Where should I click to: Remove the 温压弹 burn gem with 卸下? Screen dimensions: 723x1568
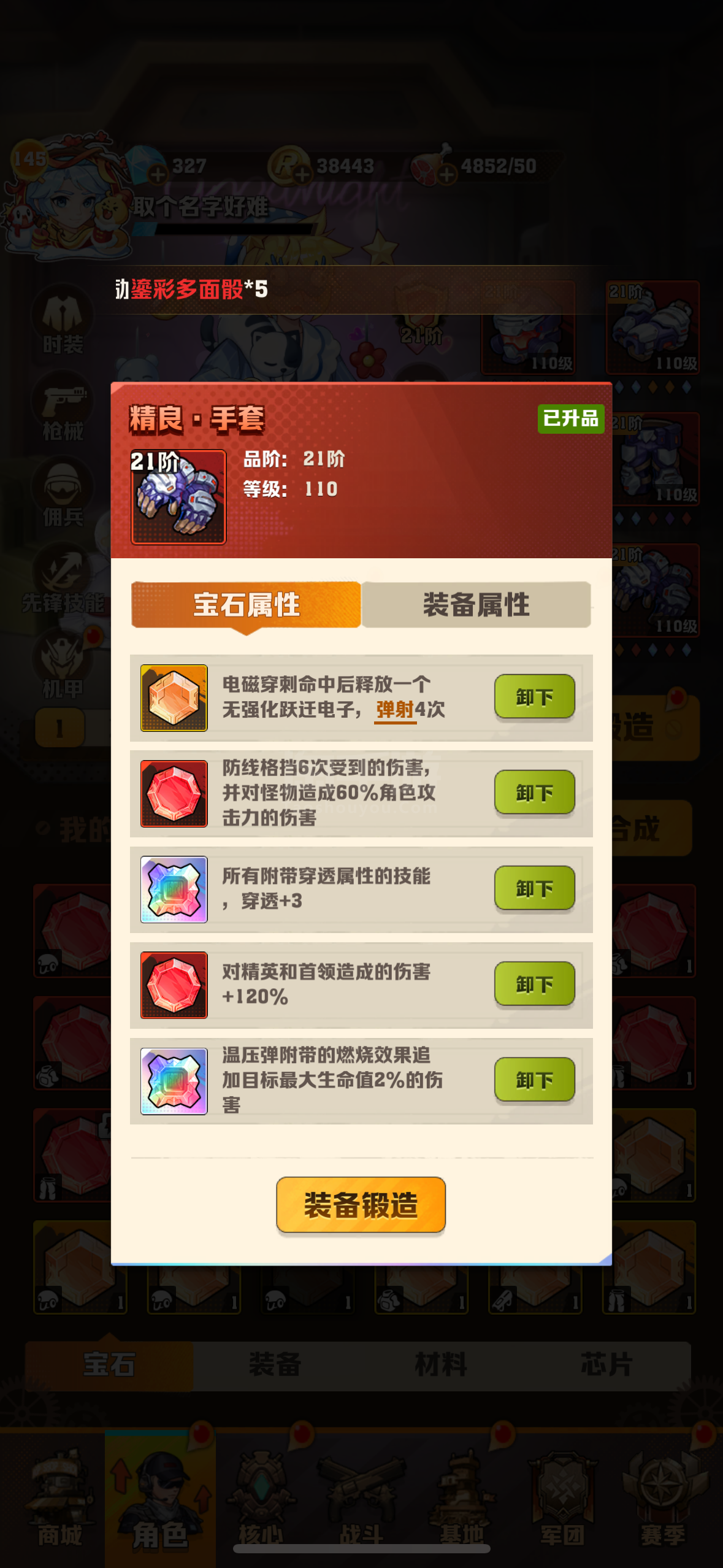pyautogui.click(x=534, y=1080)
